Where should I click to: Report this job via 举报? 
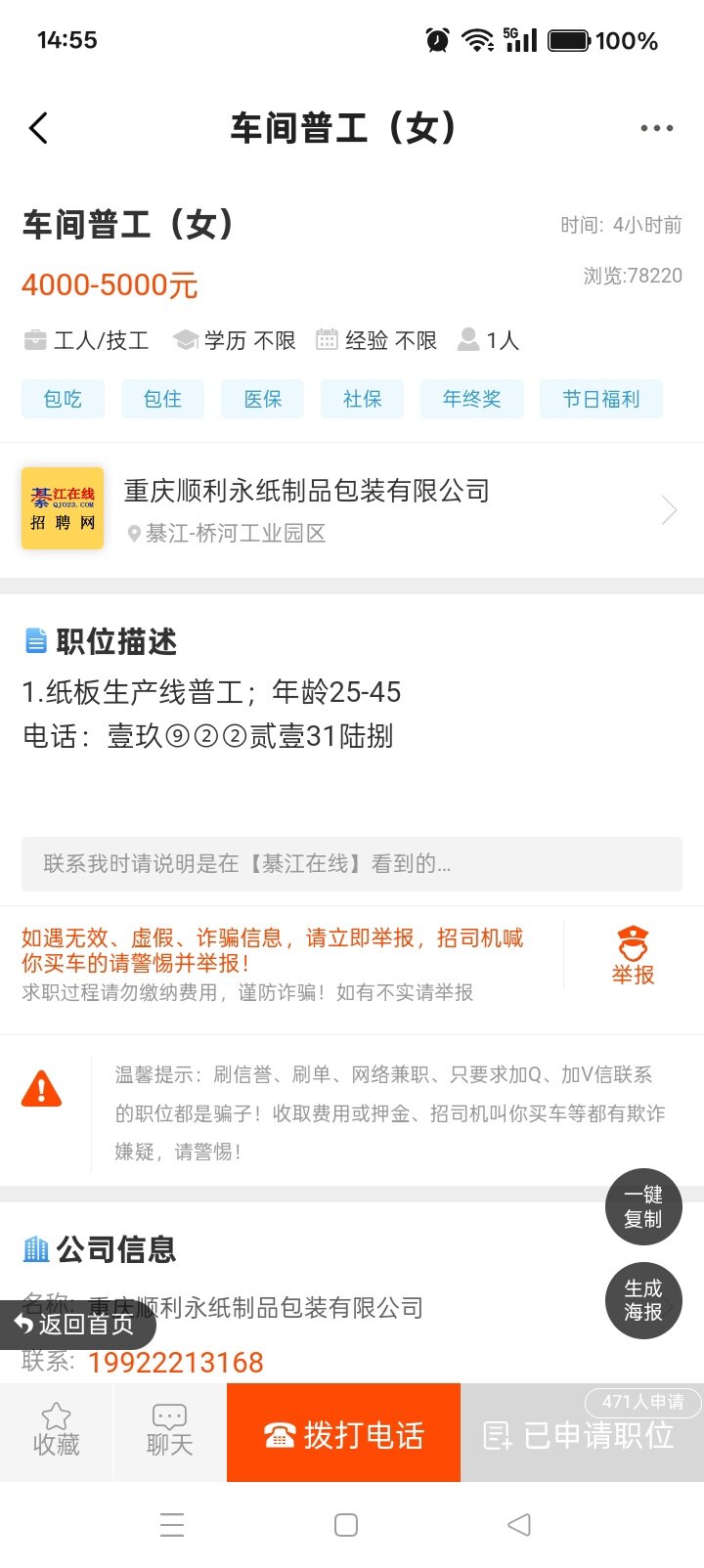click(633, 955)
